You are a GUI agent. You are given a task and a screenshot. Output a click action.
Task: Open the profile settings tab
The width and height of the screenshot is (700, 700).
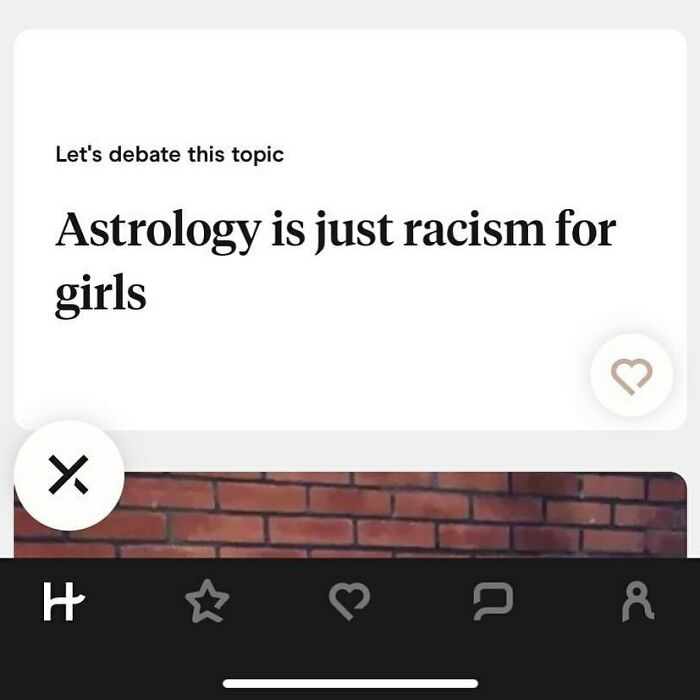click(637, 600)
